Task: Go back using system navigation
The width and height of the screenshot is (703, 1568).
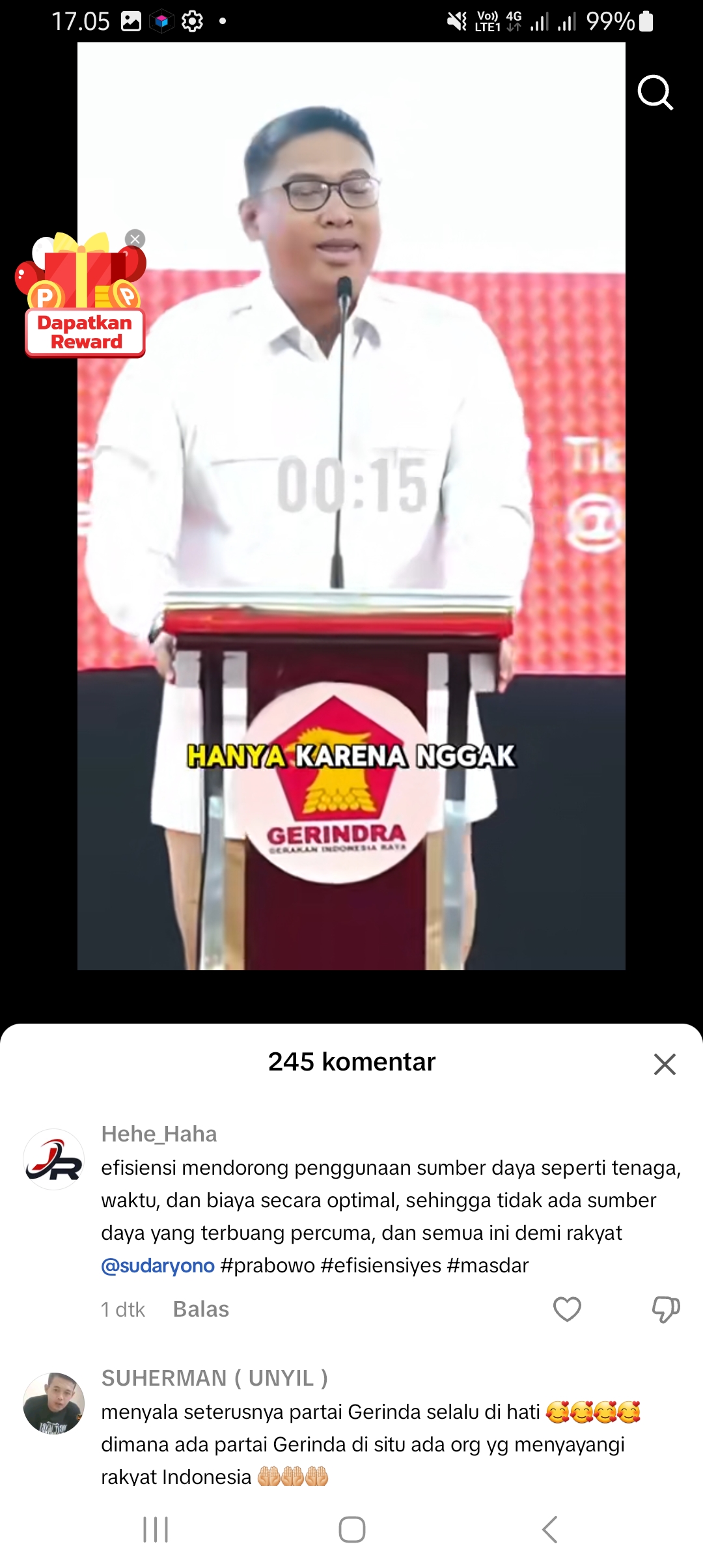Action: [x=550, y=1529]
